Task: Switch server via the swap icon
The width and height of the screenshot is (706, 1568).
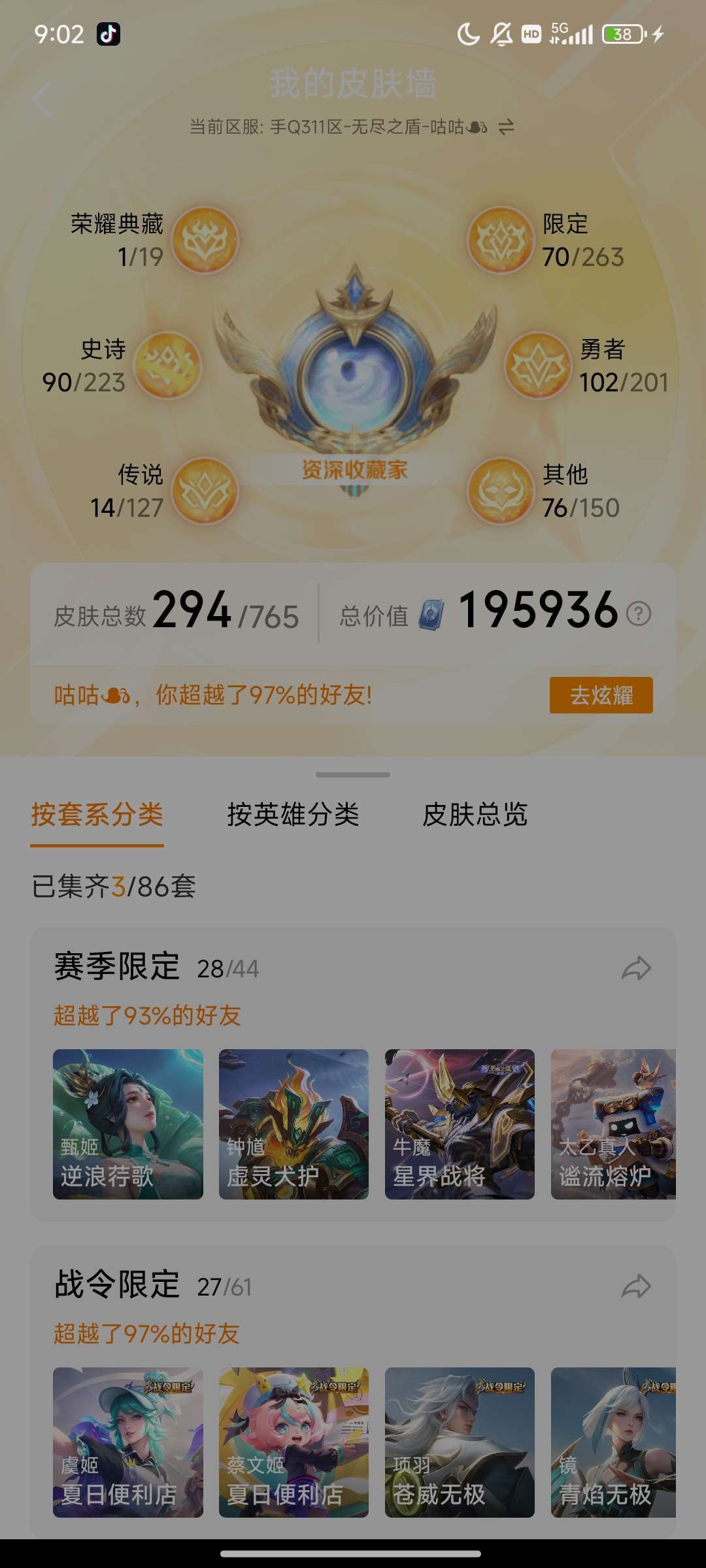Action: [x=506, y=127]
